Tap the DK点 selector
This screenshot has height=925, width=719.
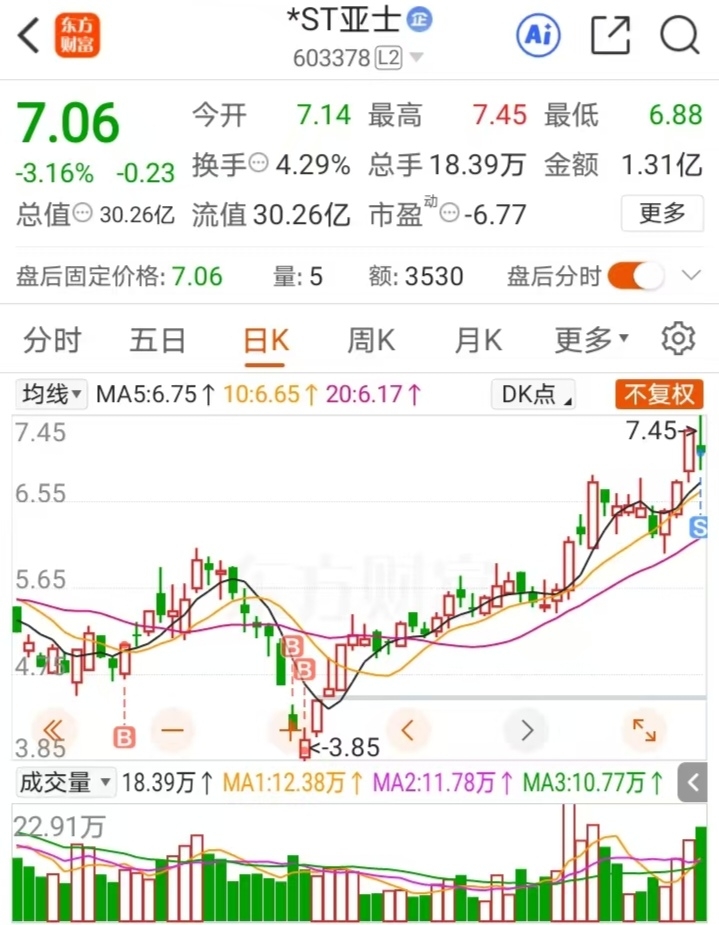click(x=533, y=394)
